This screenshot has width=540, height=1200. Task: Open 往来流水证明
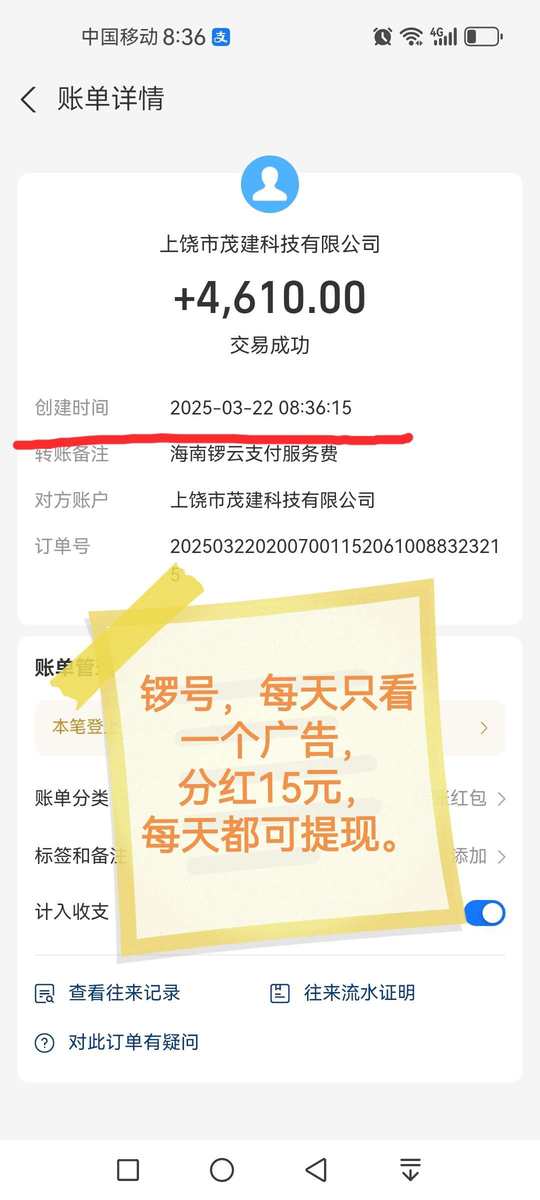[x=342, y=993]
